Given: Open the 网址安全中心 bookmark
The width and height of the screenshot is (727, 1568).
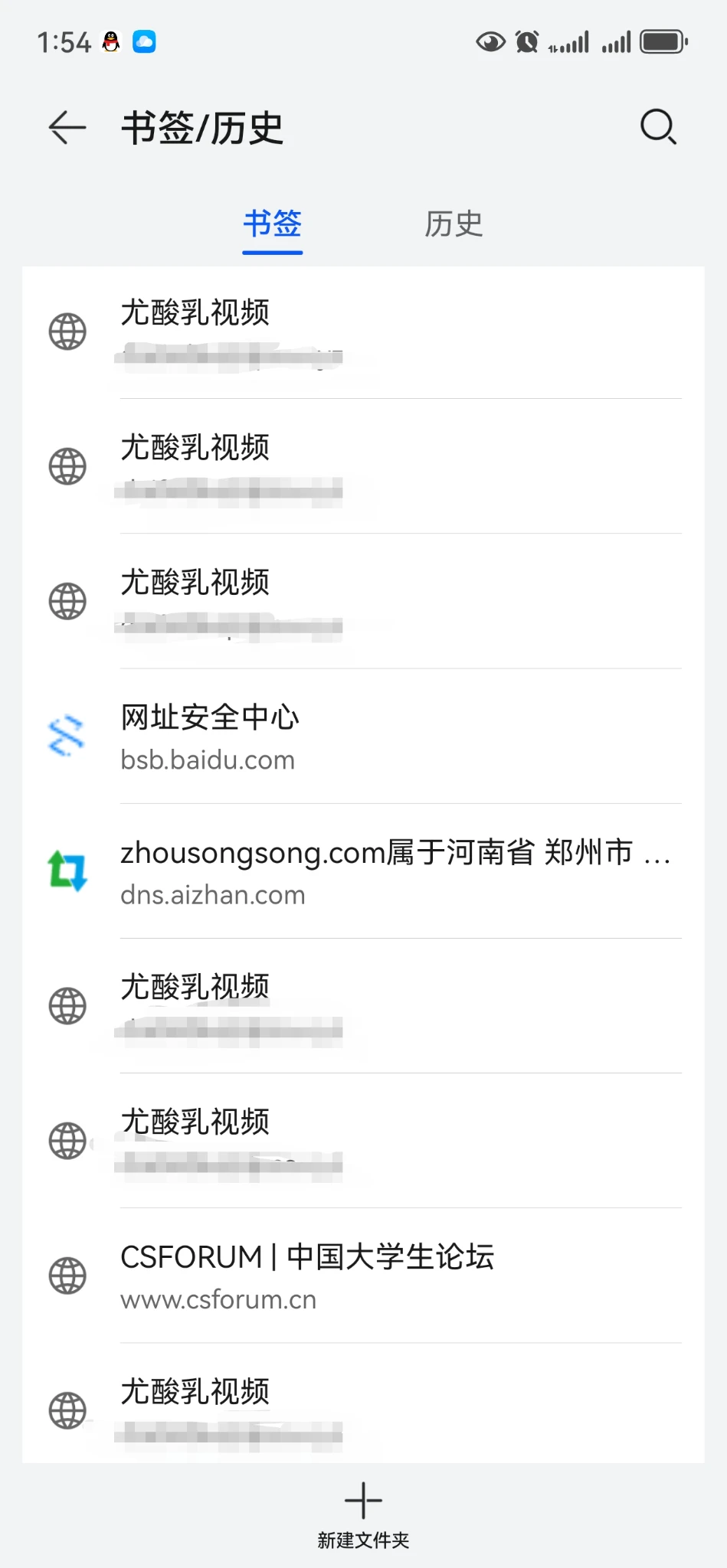Looking at the screenshot, I should [x=363, y=737].
